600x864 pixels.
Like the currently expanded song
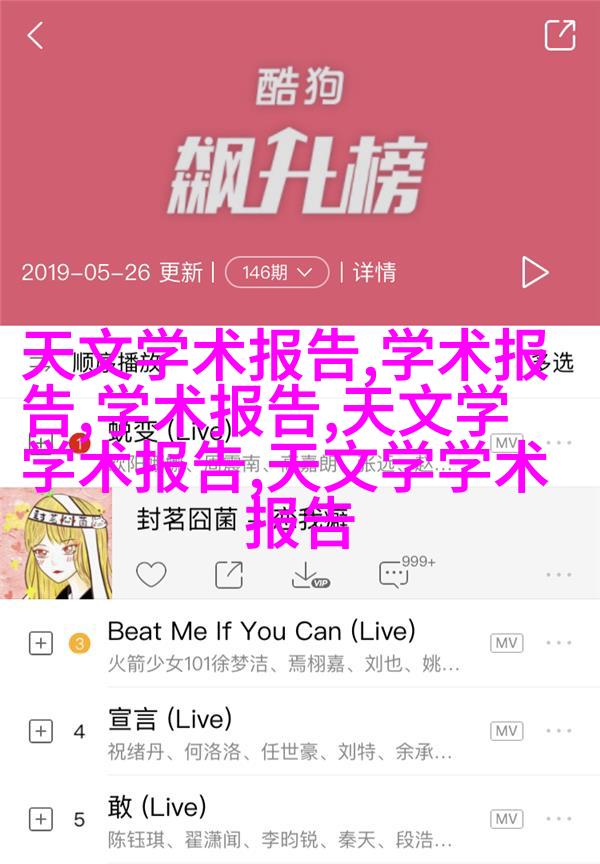[x=151, y=574]
